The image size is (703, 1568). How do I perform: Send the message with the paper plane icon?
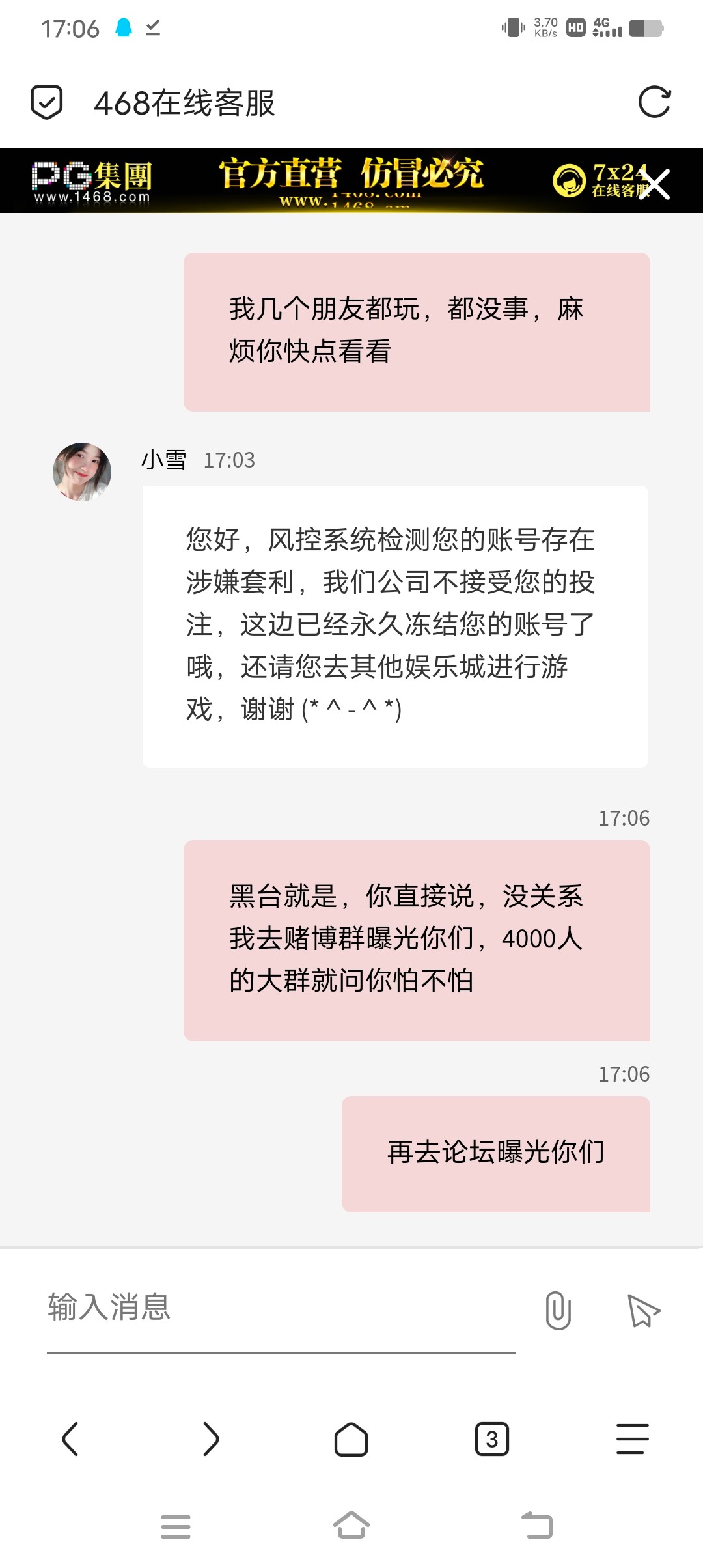[643, 1309]
